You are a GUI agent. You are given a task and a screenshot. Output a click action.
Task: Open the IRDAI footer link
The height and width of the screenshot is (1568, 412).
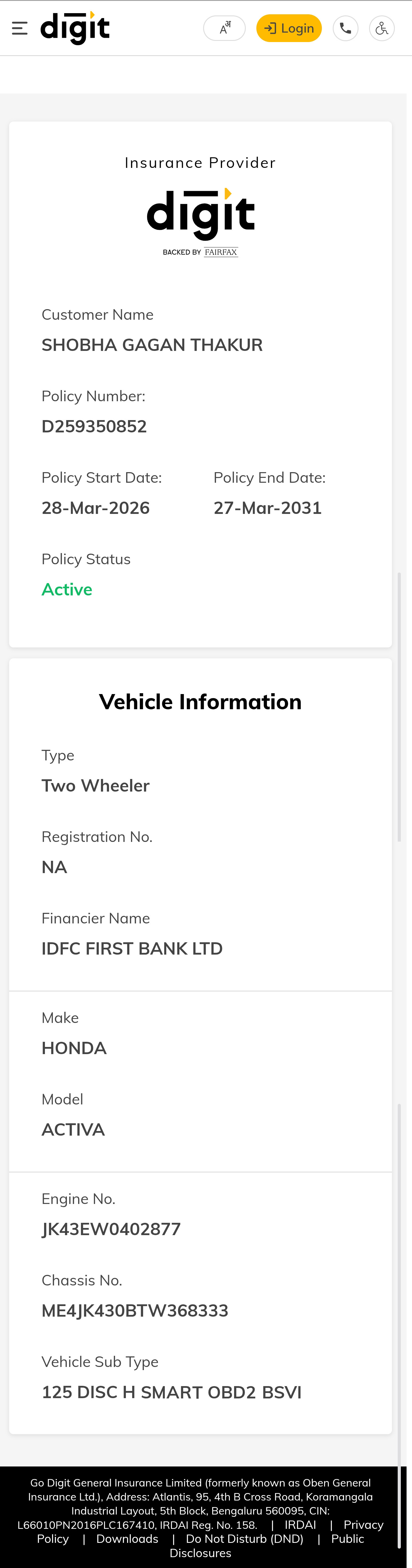tap(300, 1524)
